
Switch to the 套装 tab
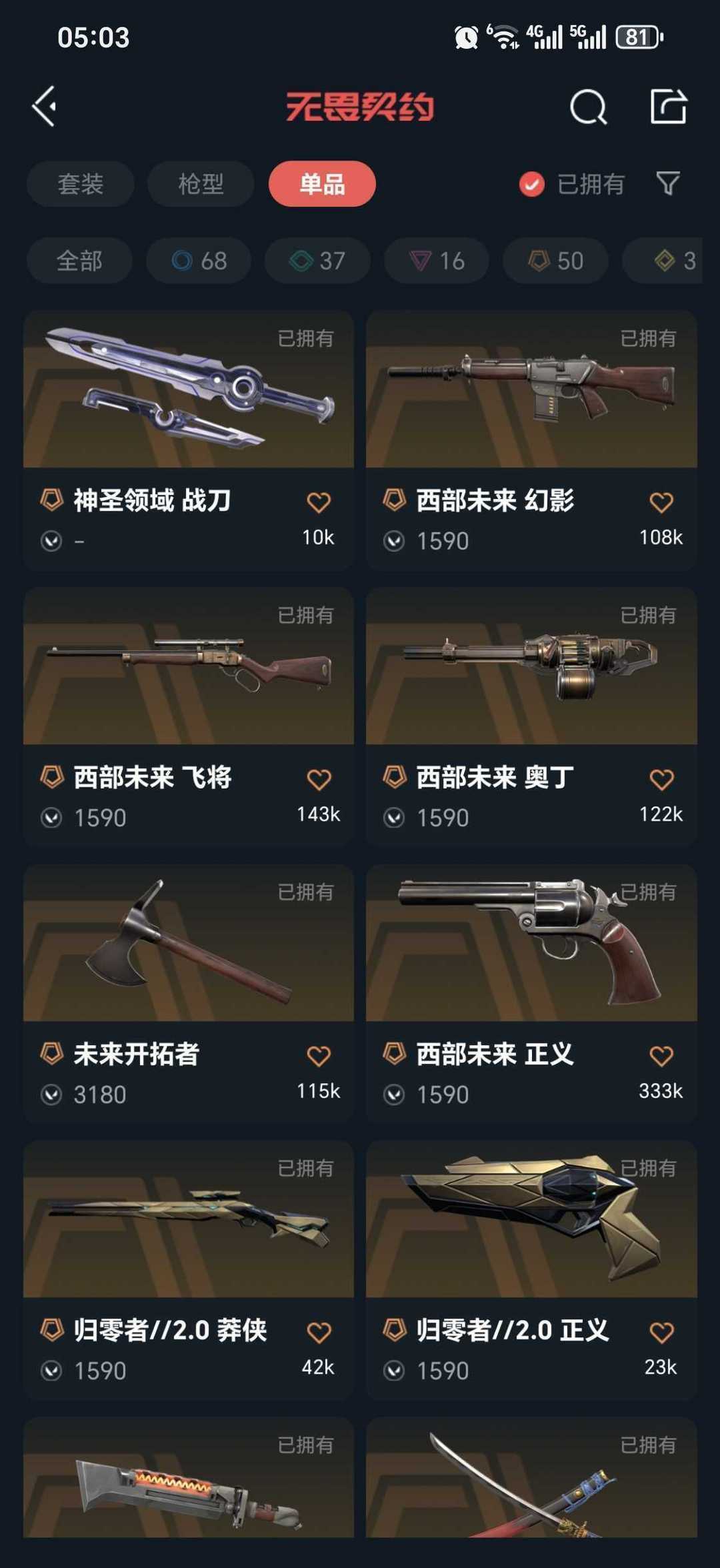point(80,184)
